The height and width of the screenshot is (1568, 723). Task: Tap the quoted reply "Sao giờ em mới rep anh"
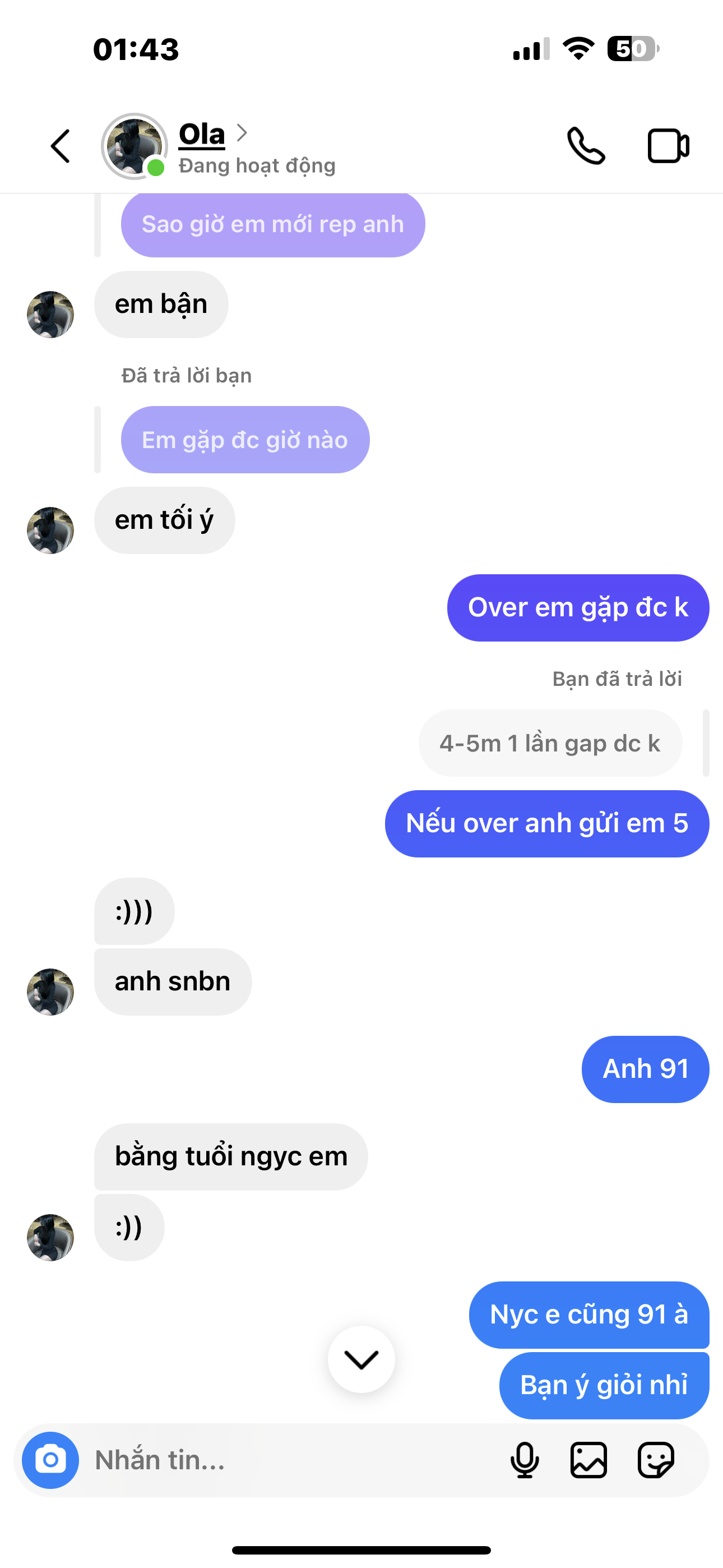pyautogui.click(x=272, y=225)
